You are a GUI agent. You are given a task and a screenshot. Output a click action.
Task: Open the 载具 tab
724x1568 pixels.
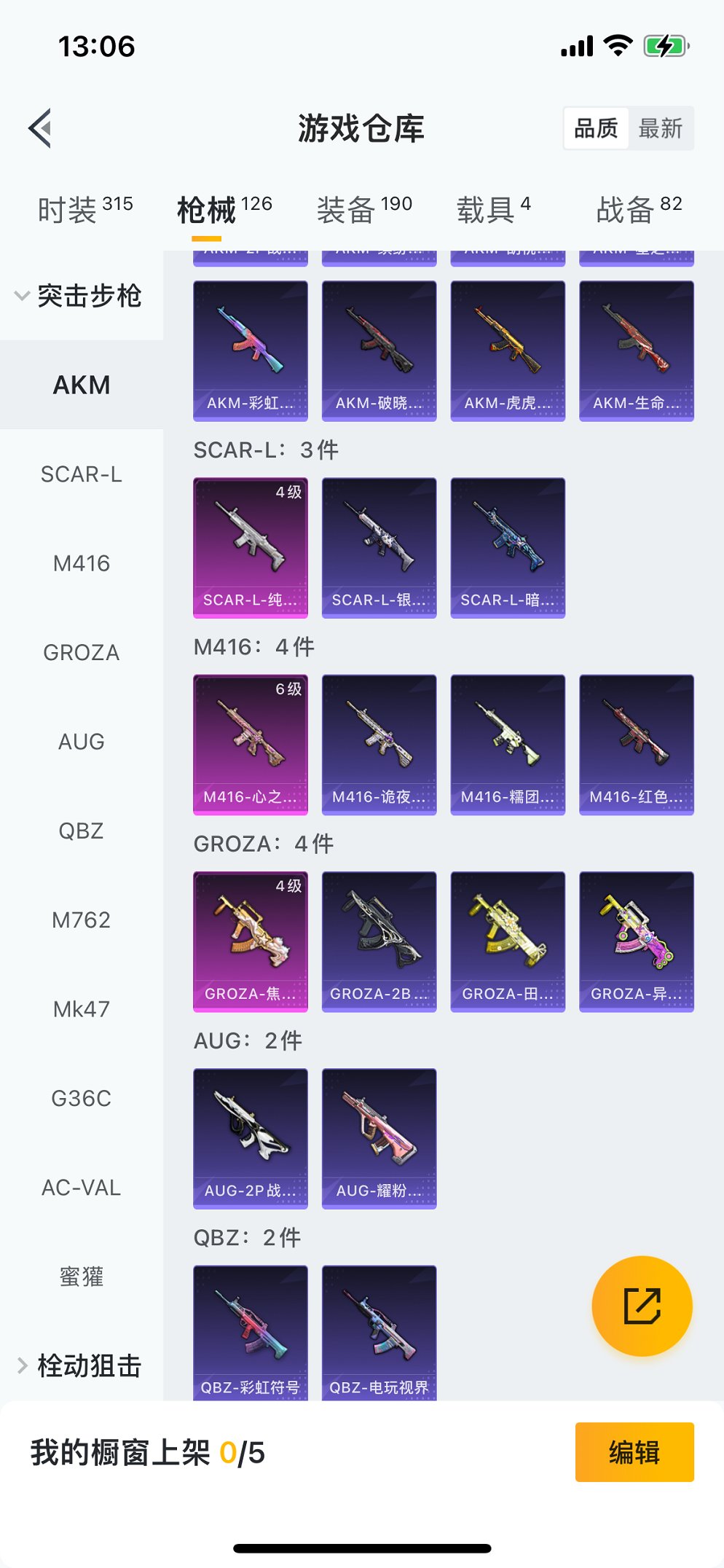pos(493,210)
